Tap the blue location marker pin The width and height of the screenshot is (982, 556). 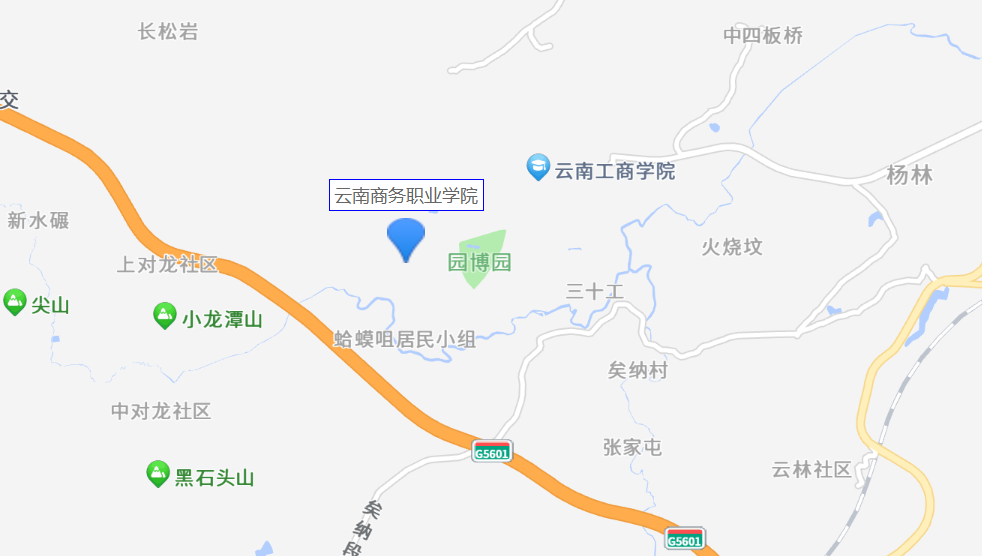[406, 238]
